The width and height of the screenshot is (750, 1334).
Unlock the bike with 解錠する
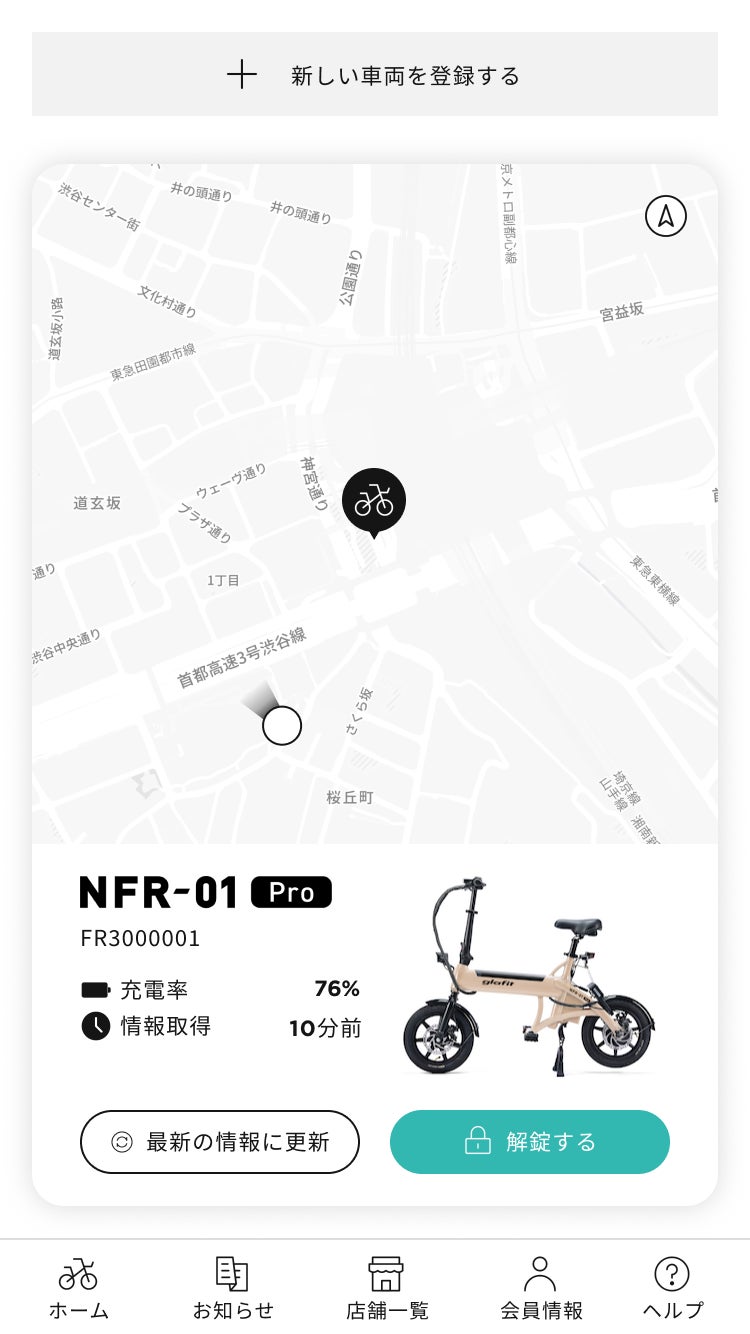point(530,1142)
